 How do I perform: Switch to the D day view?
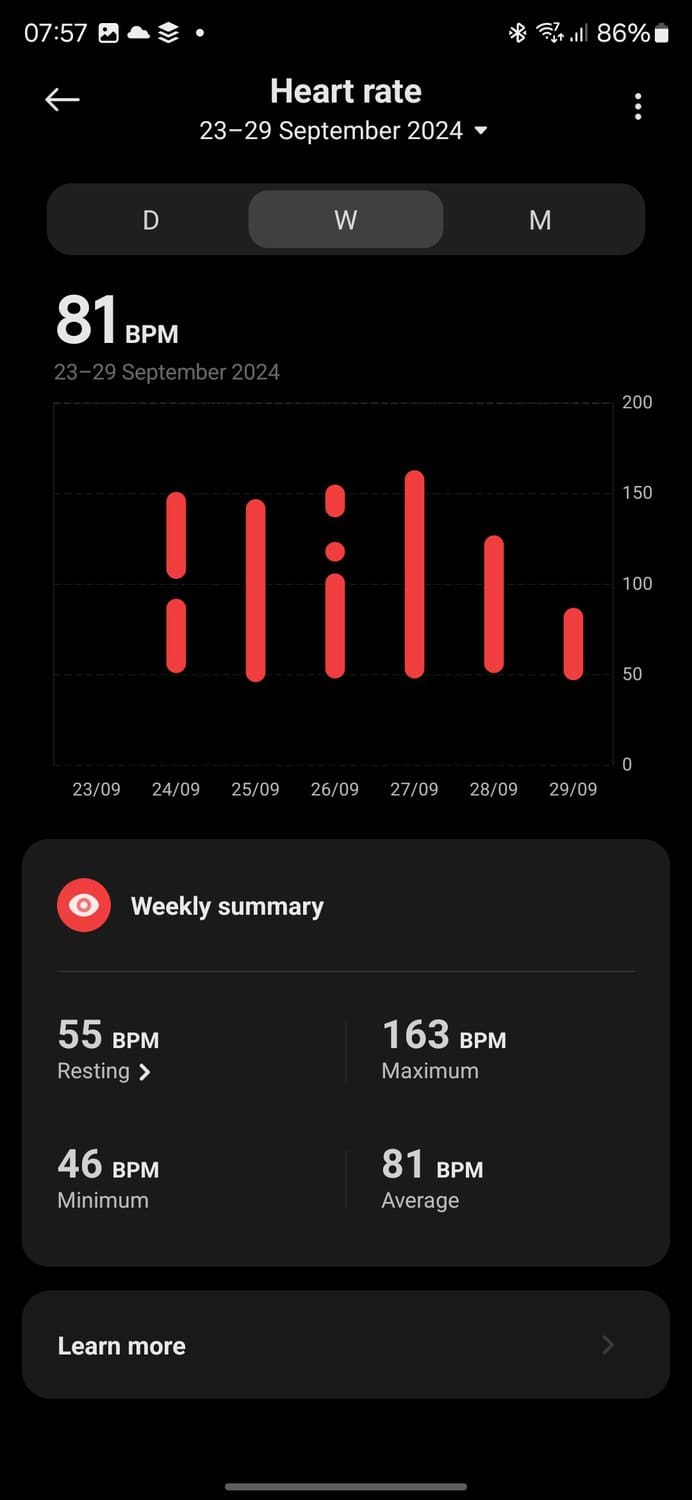click(x=151, y=220)
